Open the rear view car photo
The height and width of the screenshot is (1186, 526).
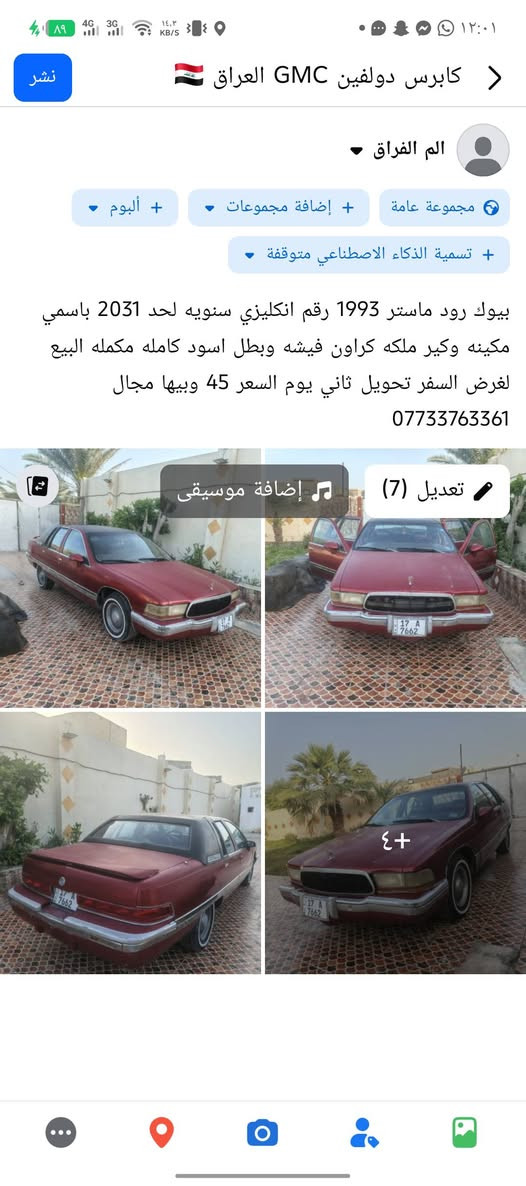[x=130, y=843]
